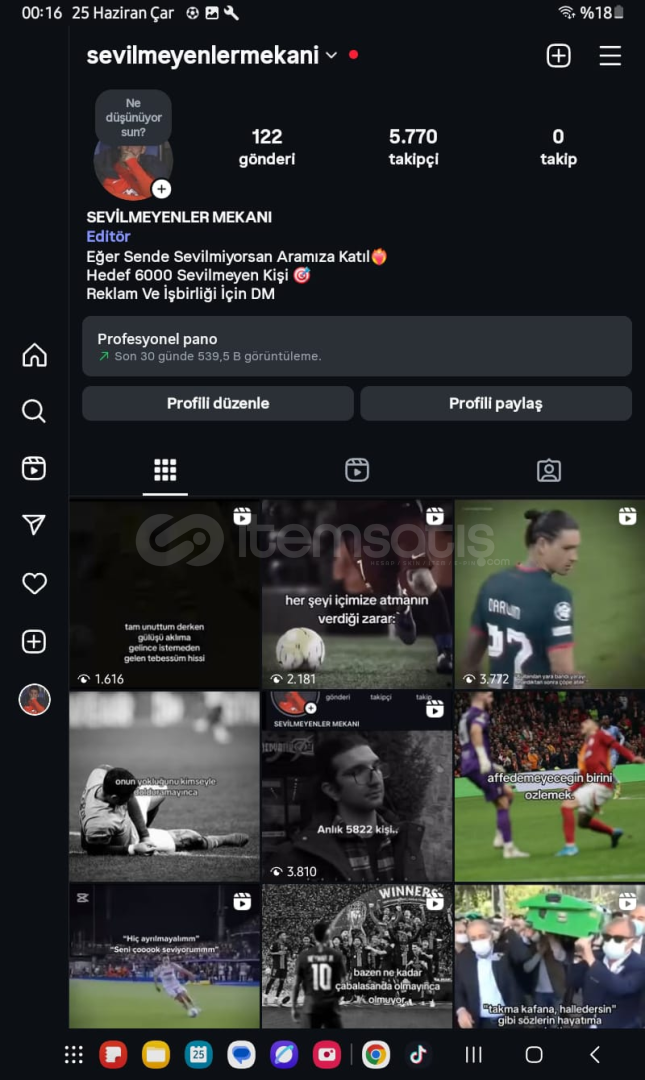Open the 'Anlık 5822 kişi' post
This screenshot has width=645, height=1080.
coord(357,786)
